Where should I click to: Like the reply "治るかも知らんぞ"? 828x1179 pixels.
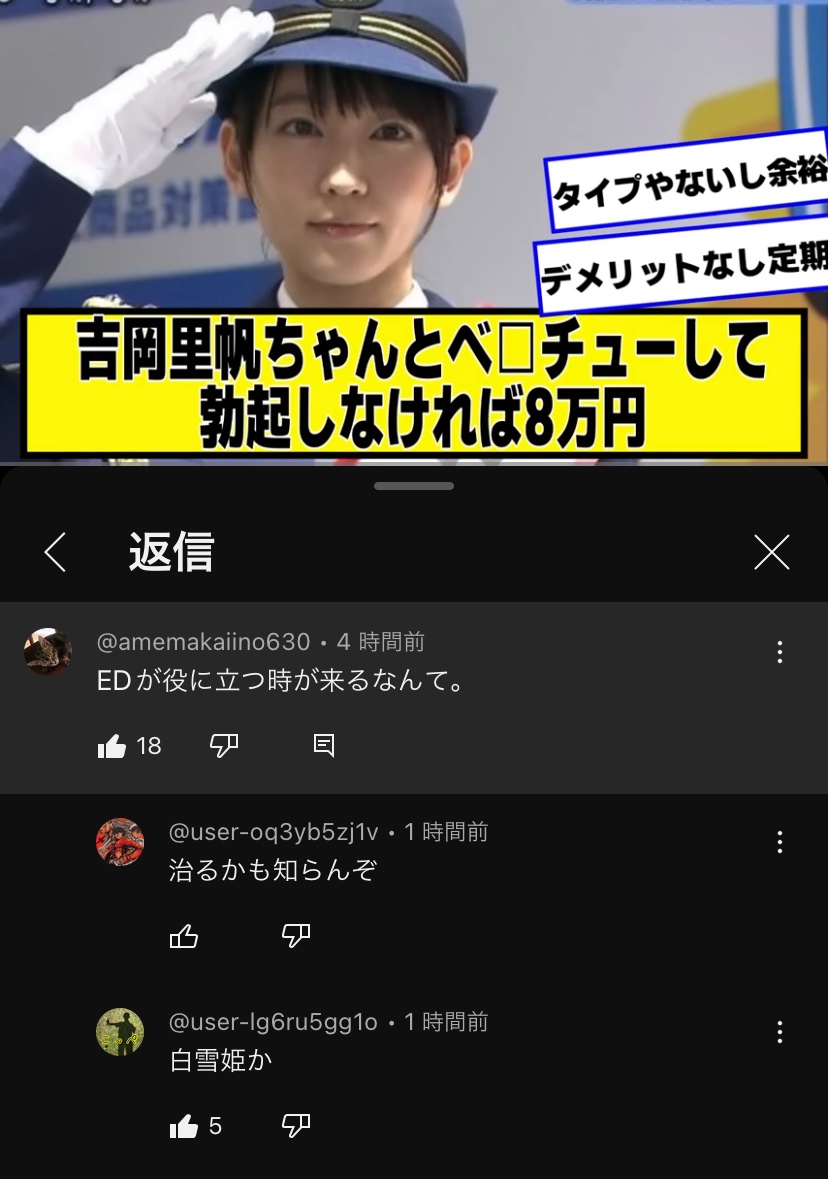click(x=184, y=935)
